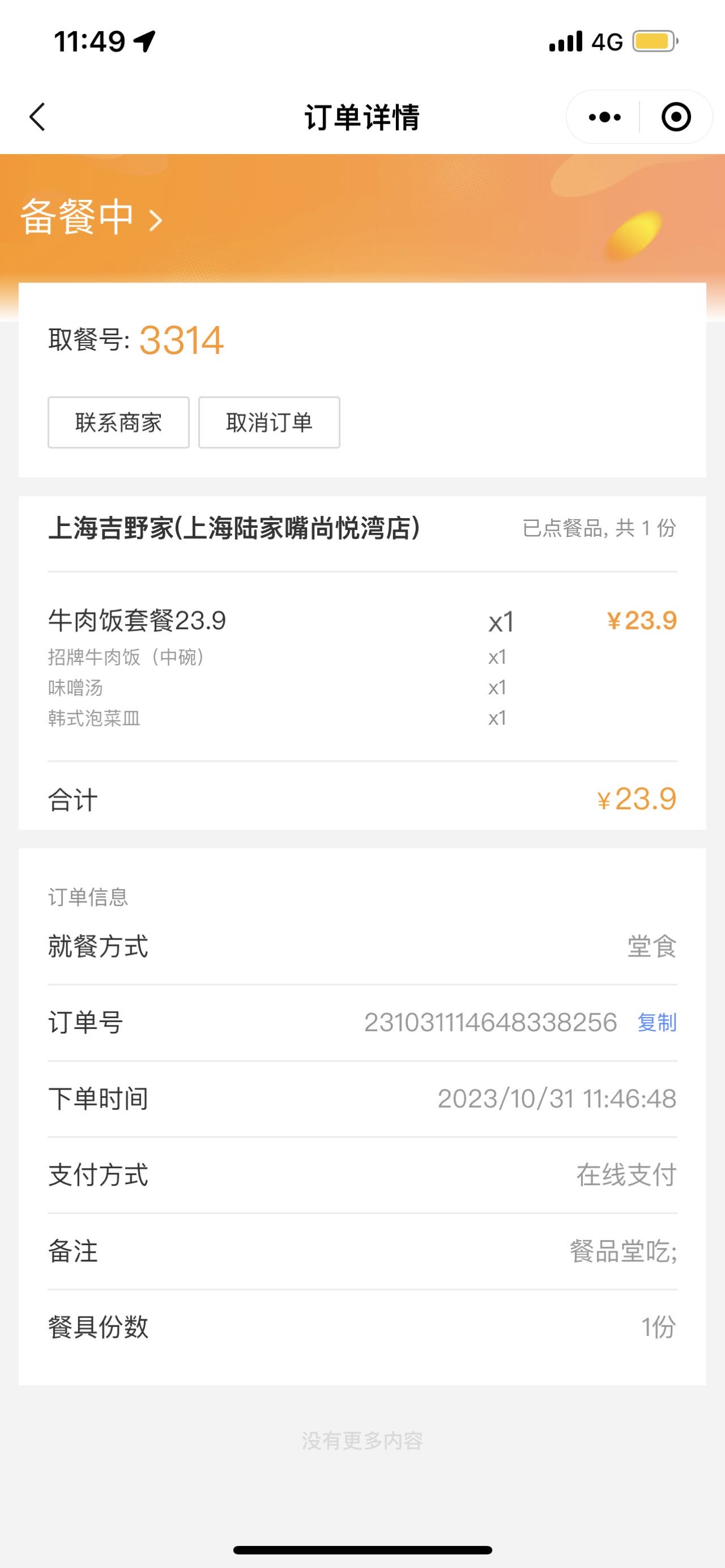
Task: Go back using the top-left arrow
Action: click(37, 117)
